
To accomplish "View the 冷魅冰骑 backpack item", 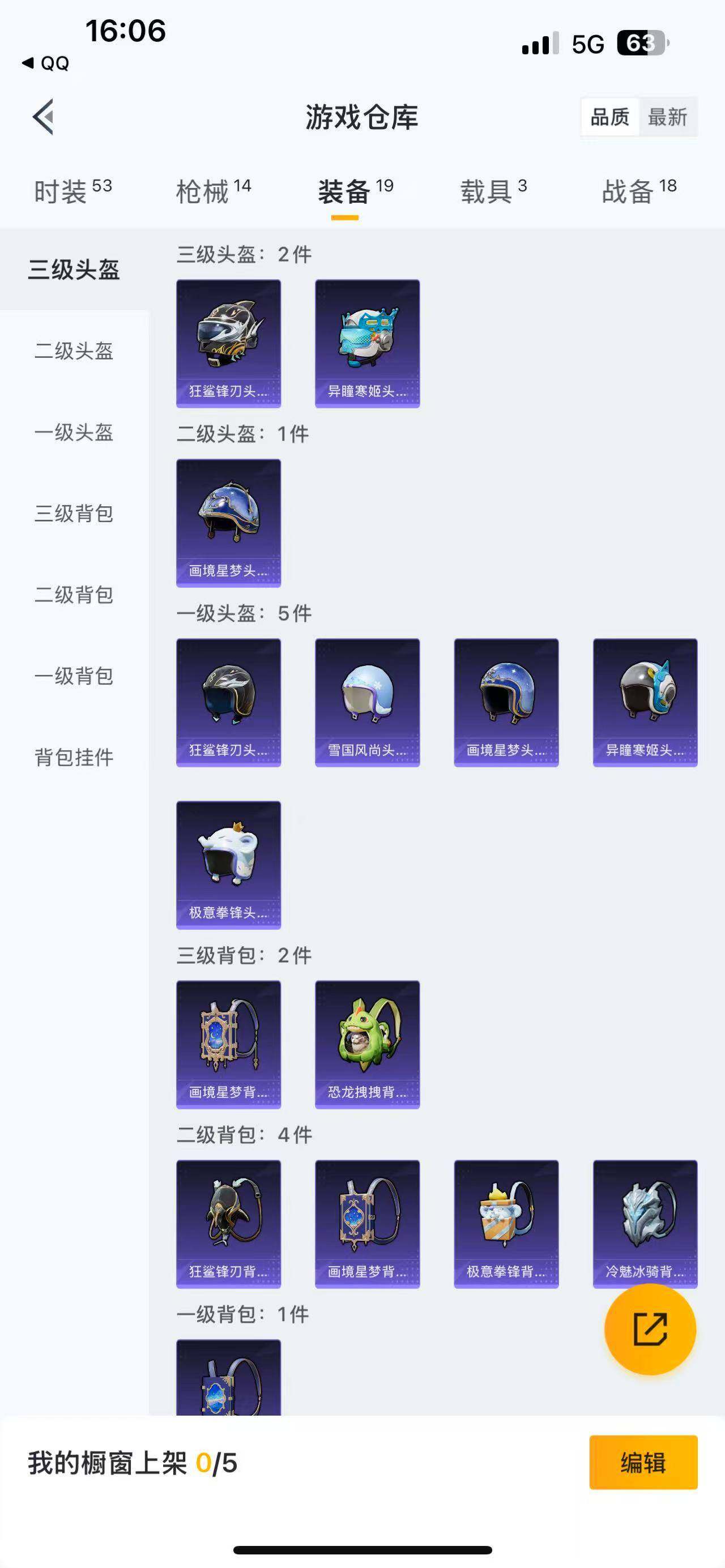I will (x=645, y=1224).
